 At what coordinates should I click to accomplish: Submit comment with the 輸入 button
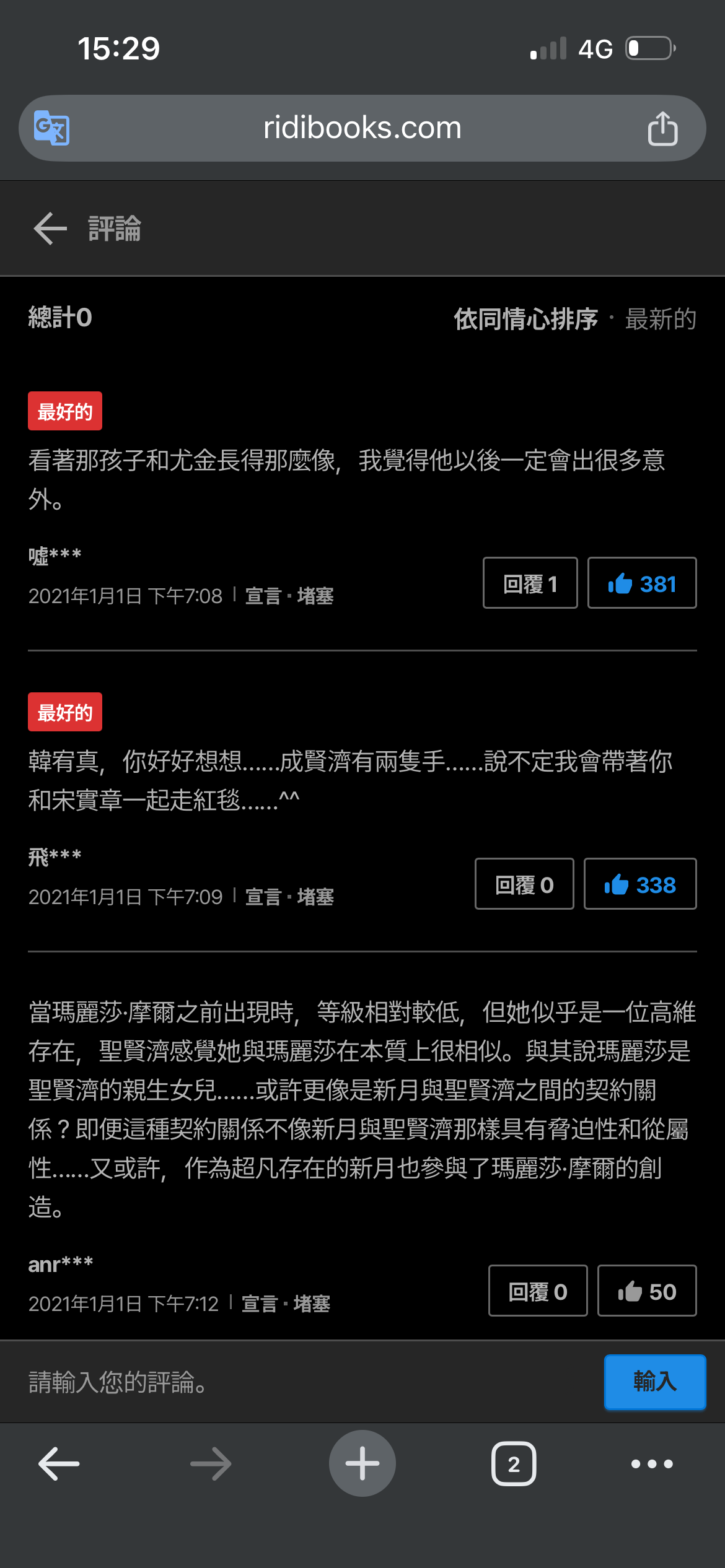[654, 1382]
